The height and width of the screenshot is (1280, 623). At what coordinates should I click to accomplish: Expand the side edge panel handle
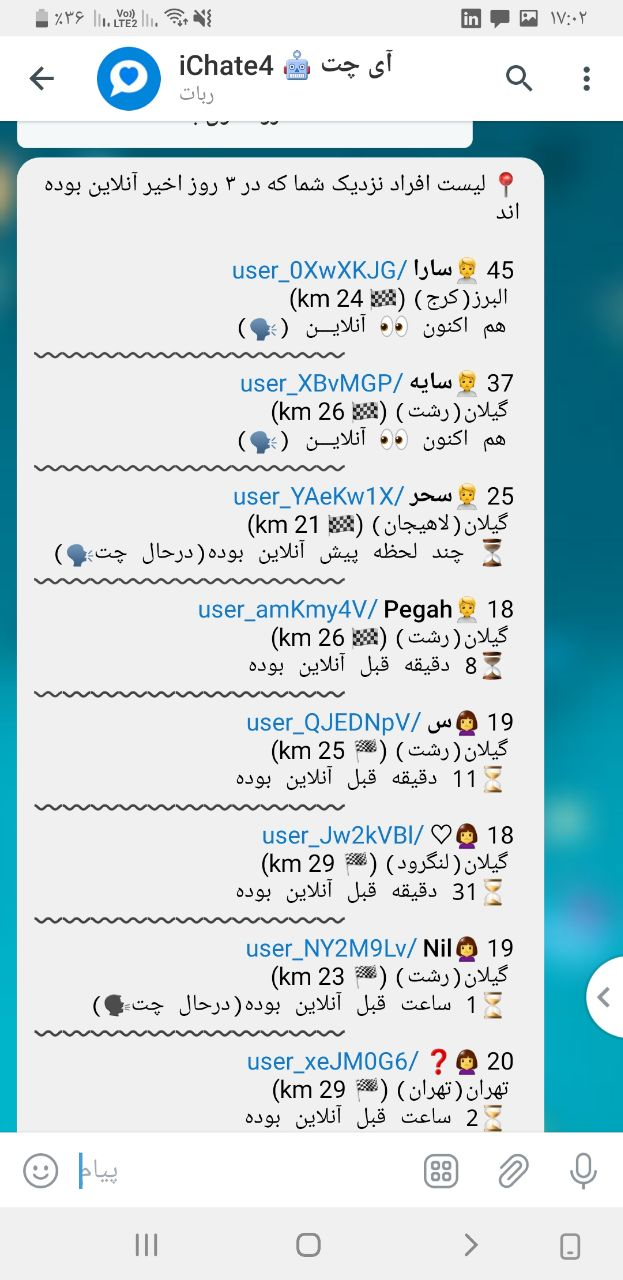[604, 996]
